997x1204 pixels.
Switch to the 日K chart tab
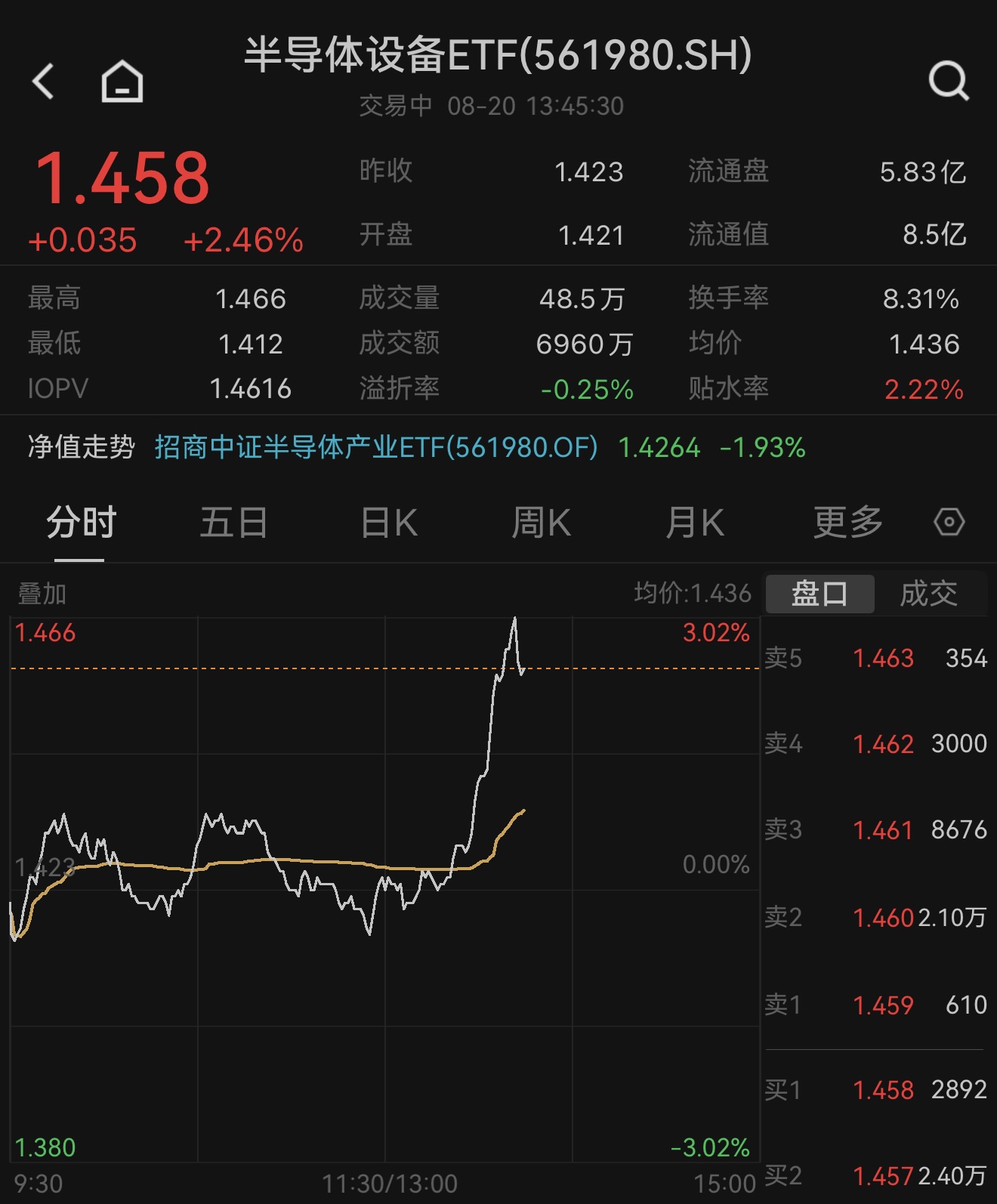click(x=389, y=523)
